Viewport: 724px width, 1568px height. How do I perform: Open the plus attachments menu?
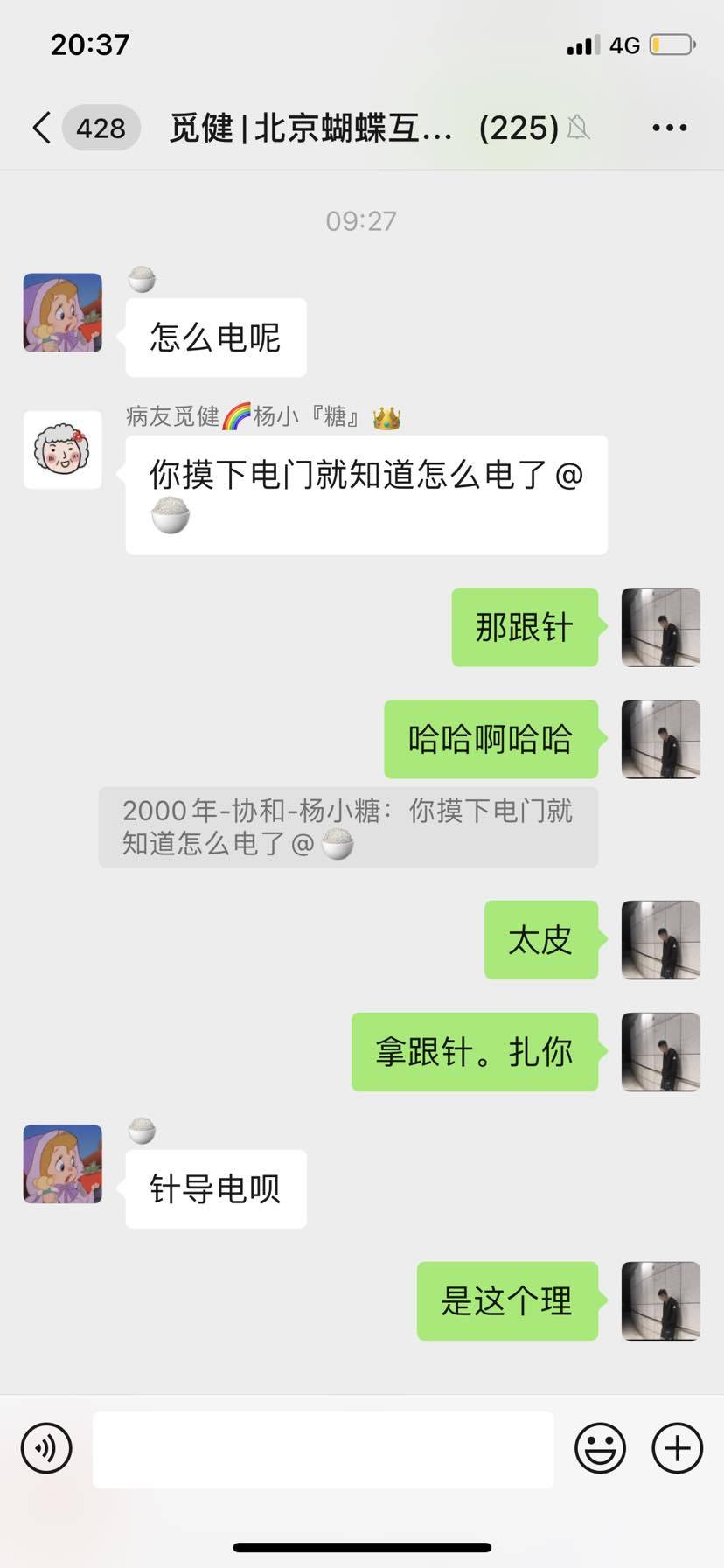[x=678, y=1448]
